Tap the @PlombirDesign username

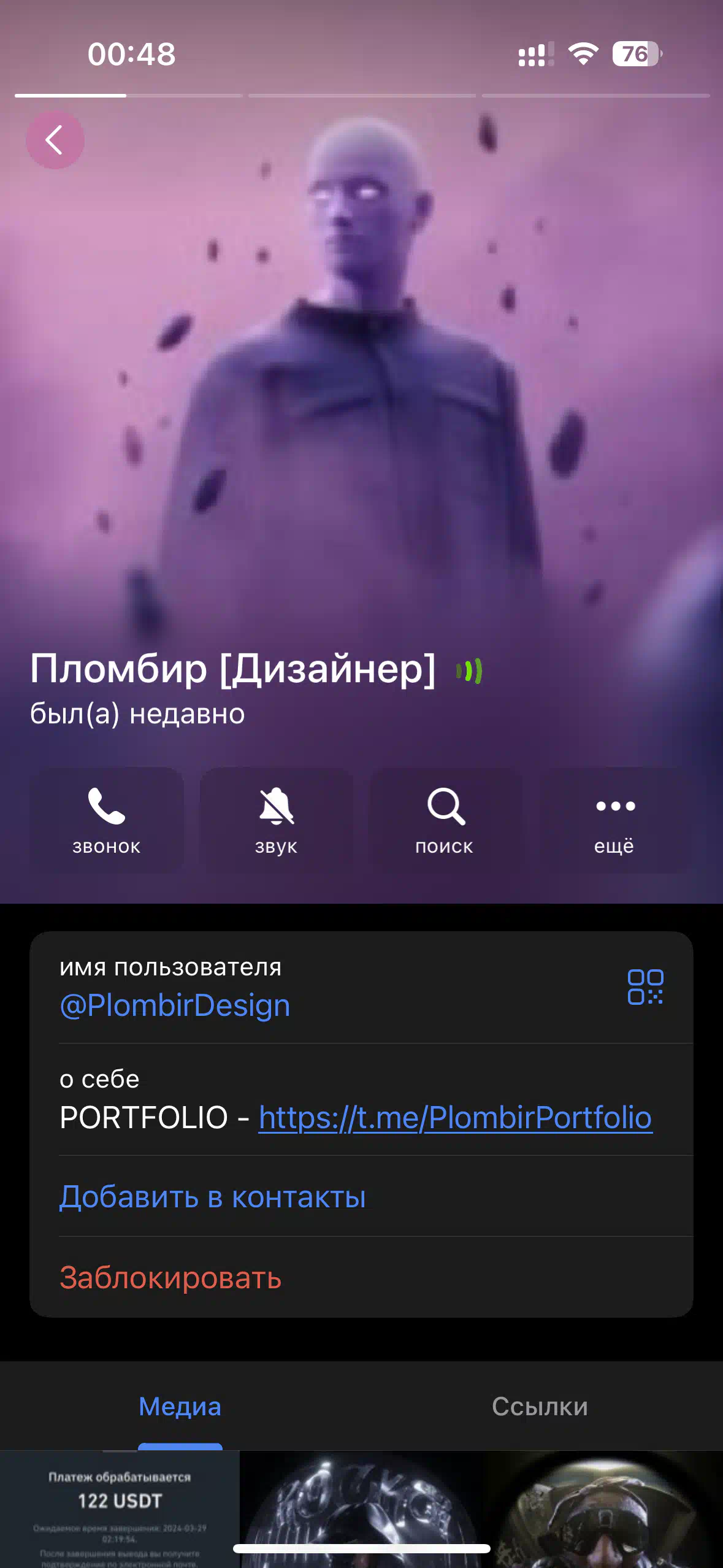(x=175, y=1005)
